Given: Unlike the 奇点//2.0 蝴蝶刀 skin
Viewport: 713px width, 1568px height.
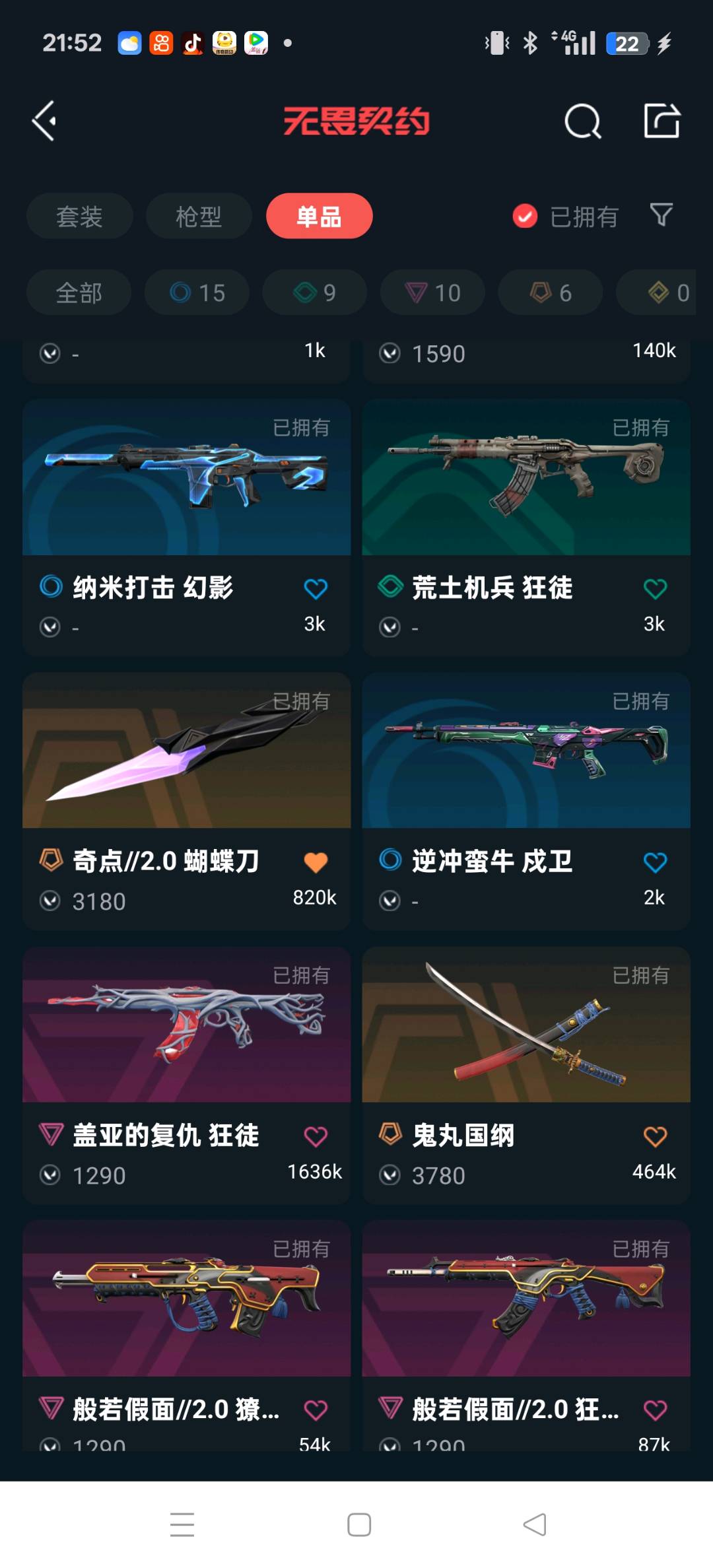Looking at the screenshot, I should pyautogui.click(x=316, y=862).
